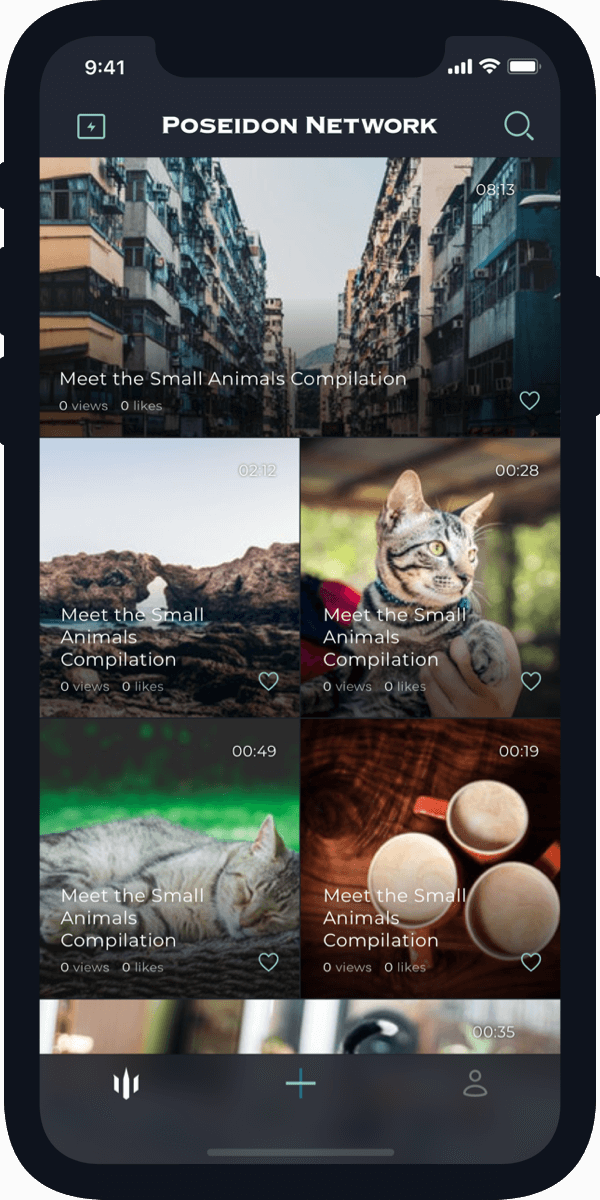Like the 02:12 rocky coast video

(x=268, y=681)
